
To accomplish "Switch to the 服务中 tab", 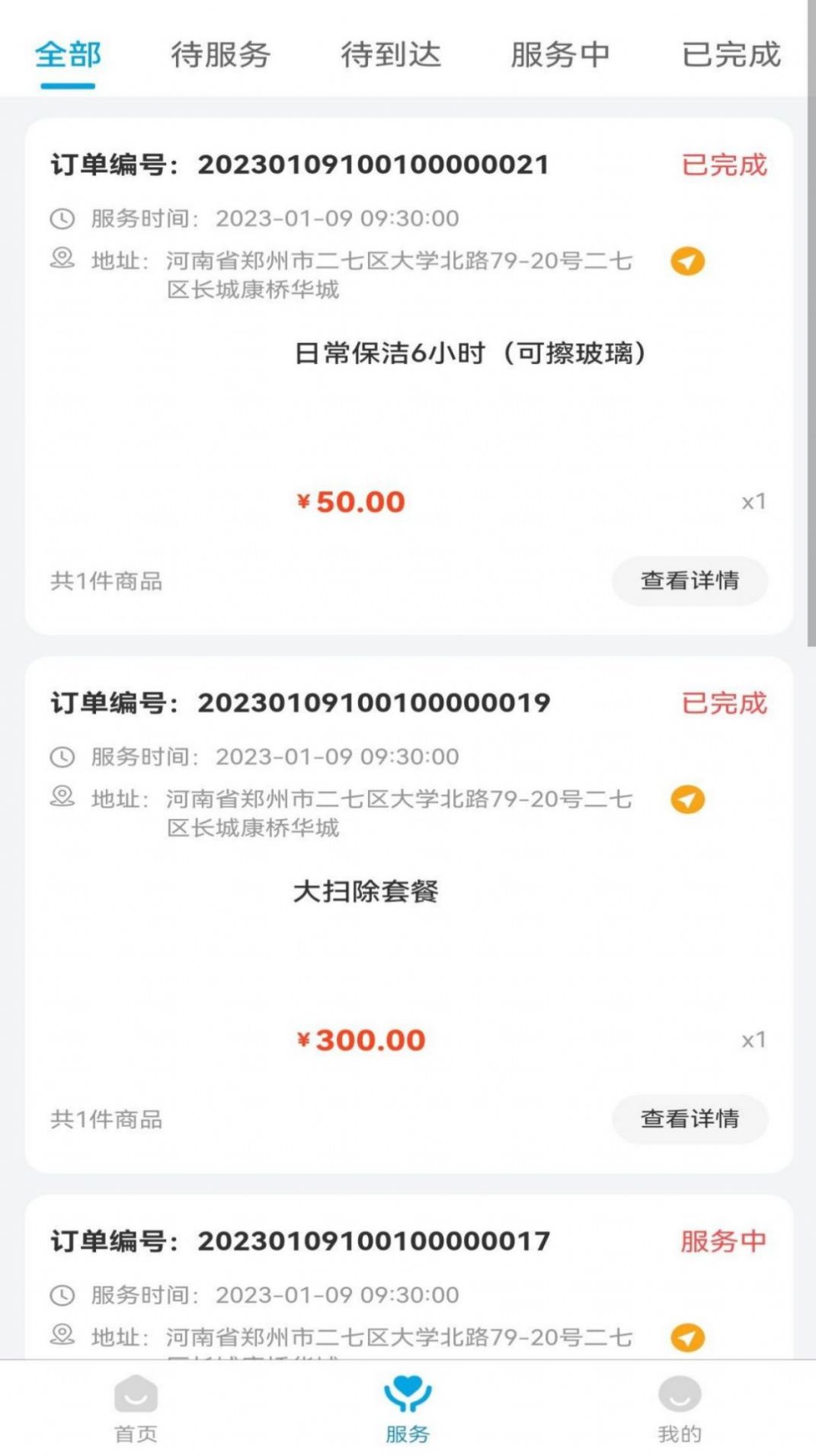I will click(x=561, y=54).
